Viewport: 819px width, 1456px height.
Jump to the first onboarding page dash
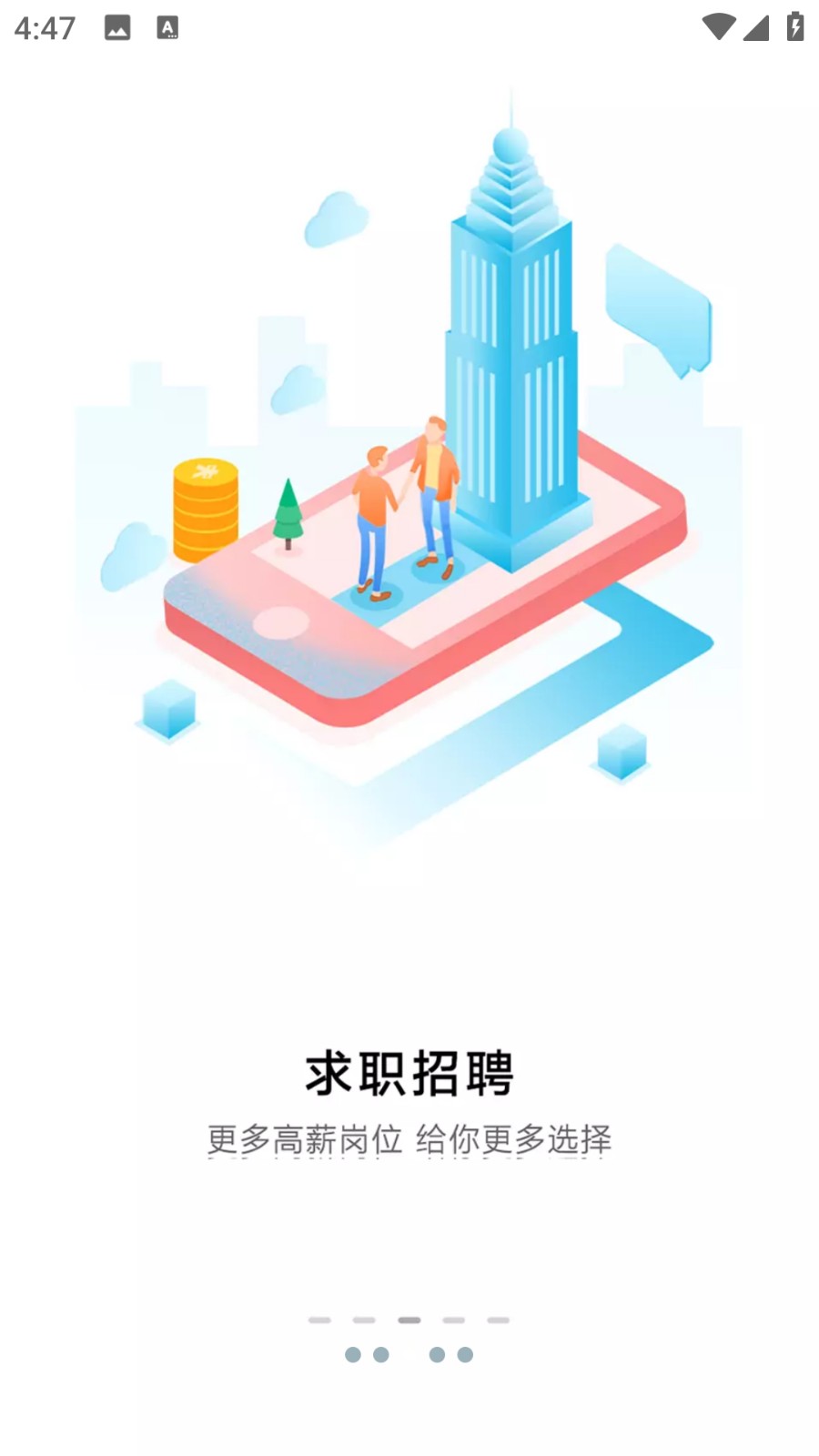tap(319, 1319)
